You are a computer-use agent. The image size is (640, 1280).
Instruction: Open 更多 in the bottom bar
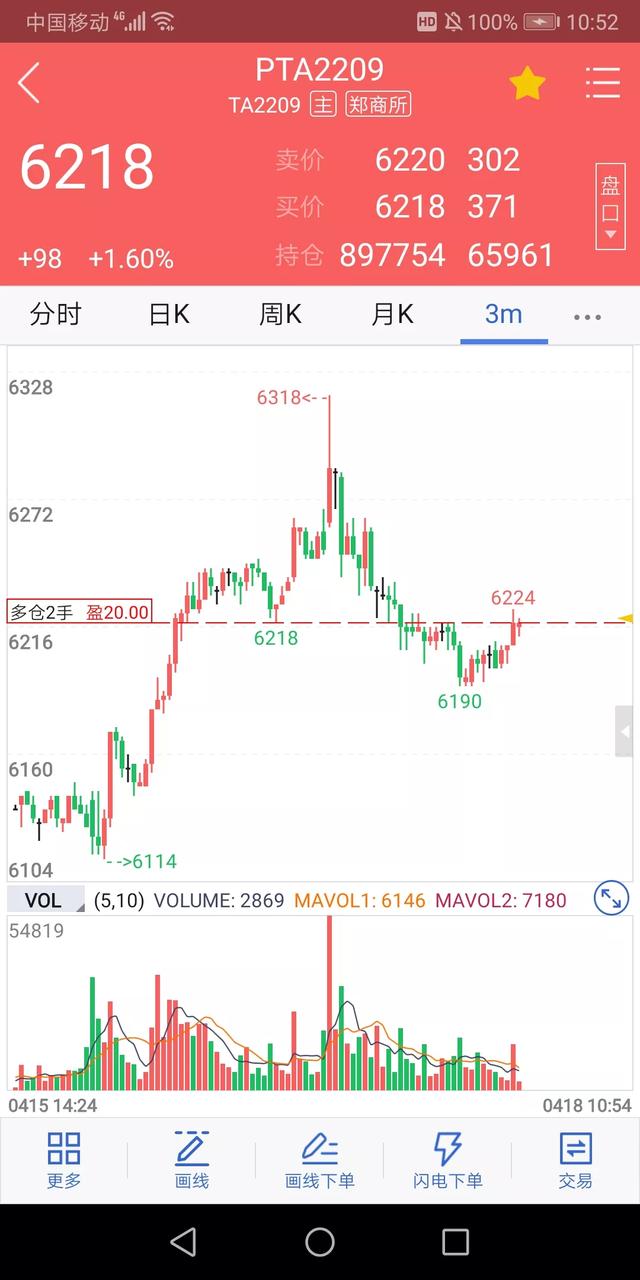pyautogui.click(x=64, y=1160)
